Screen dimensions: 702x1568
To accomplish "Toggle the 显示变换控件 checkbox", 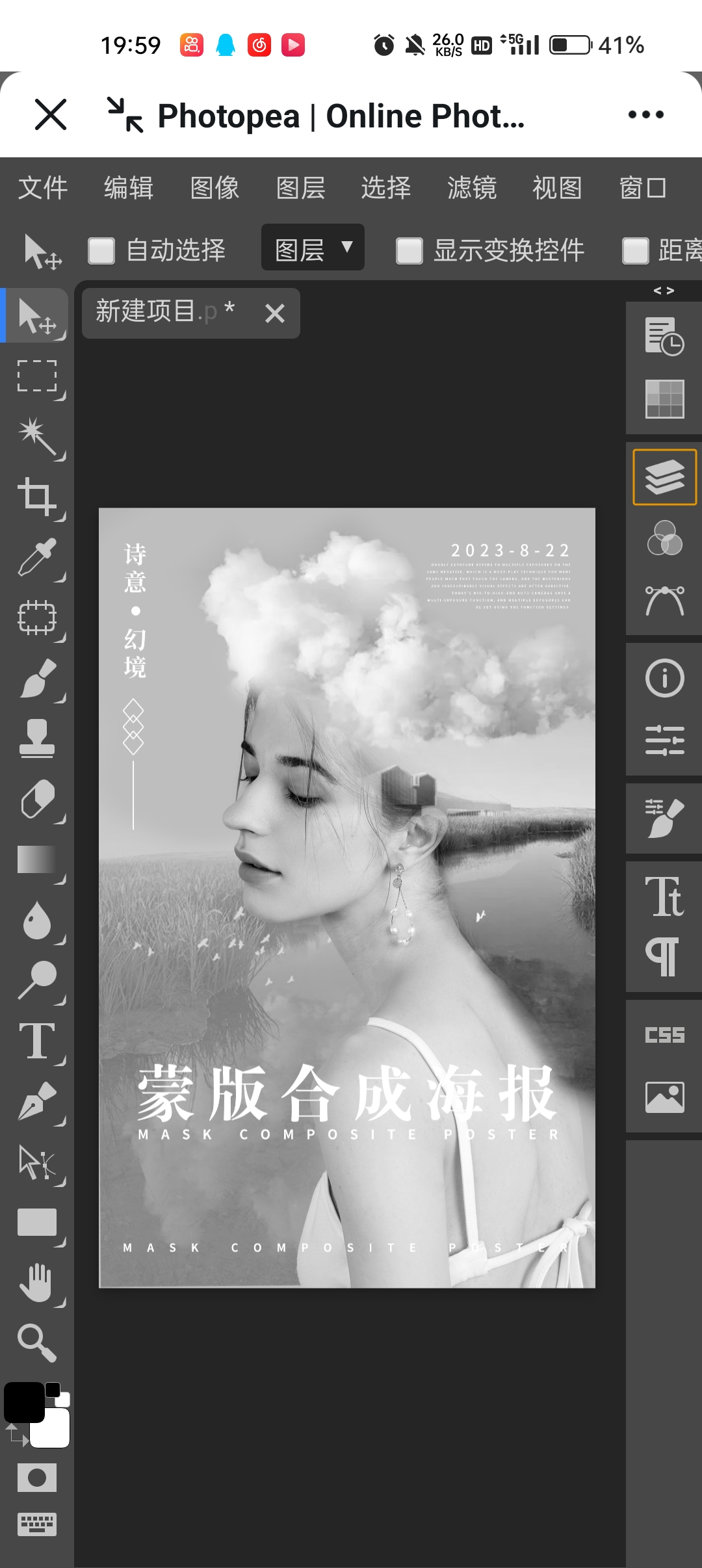I will (409, 251).
